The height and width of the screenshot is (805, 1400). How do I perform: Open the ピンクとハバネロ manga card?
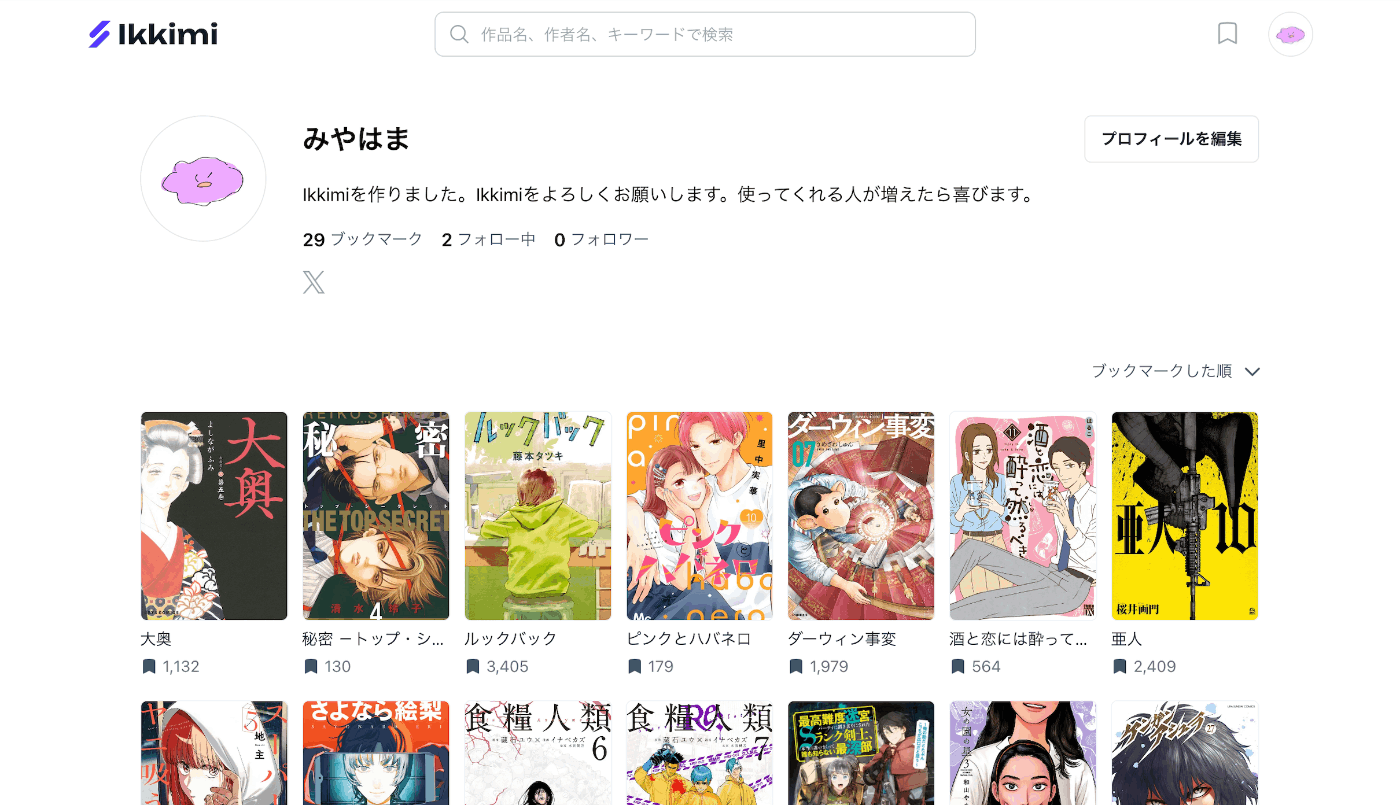coord(700,516)
